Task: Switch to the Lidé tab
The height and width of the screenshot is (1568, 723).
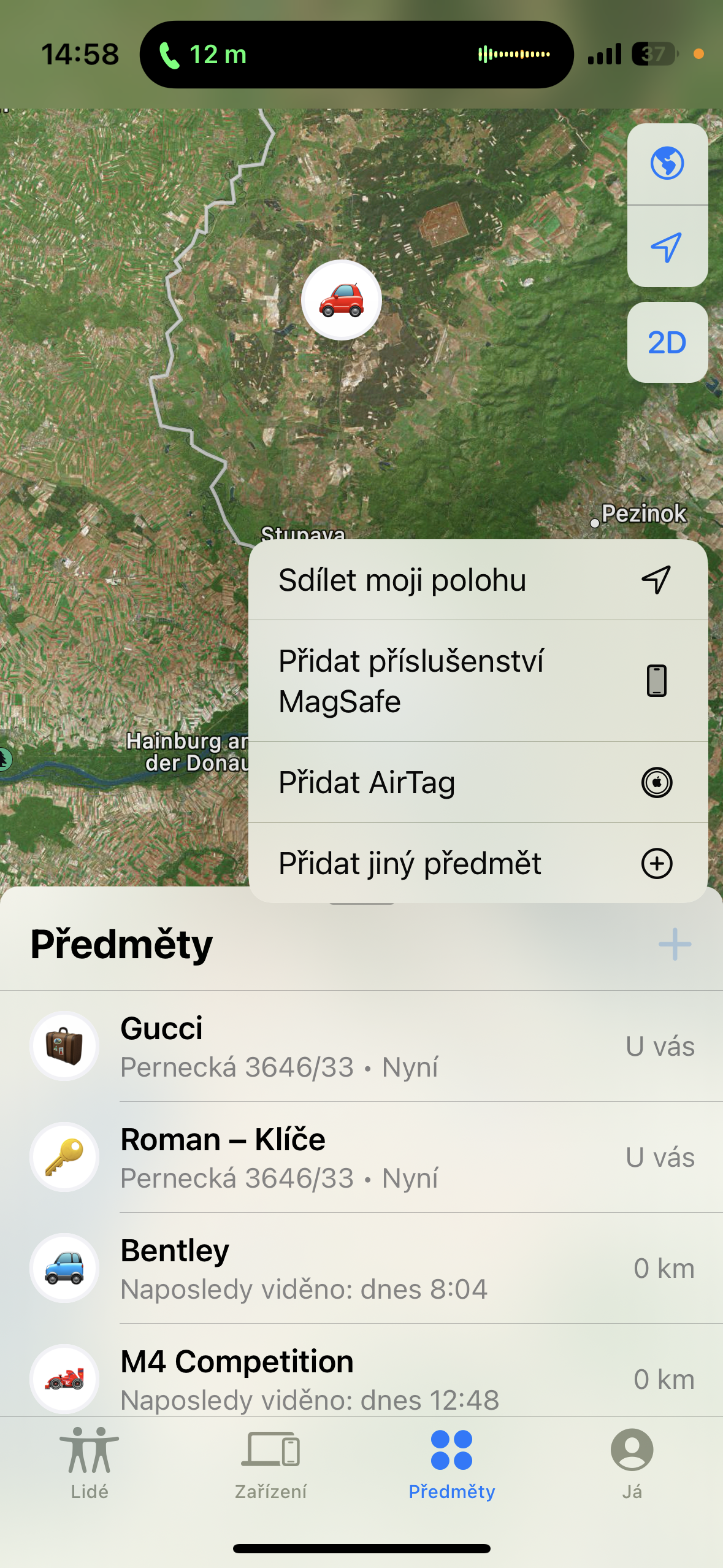Action: [90, 1462]
